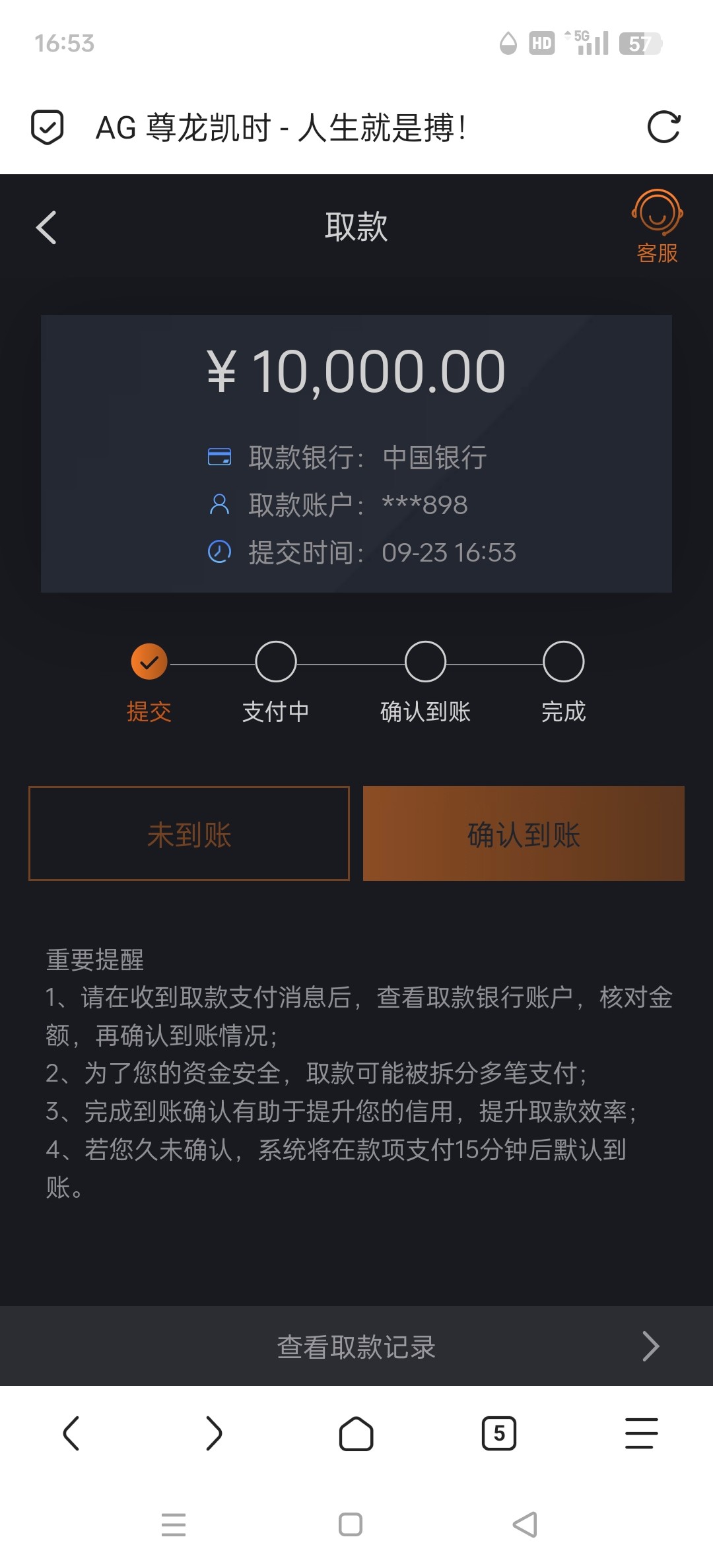Viewport: 713px width, 1568px height.
Task: Open the browser tabs switcher showing 5
Action: tap(499, 1433)
